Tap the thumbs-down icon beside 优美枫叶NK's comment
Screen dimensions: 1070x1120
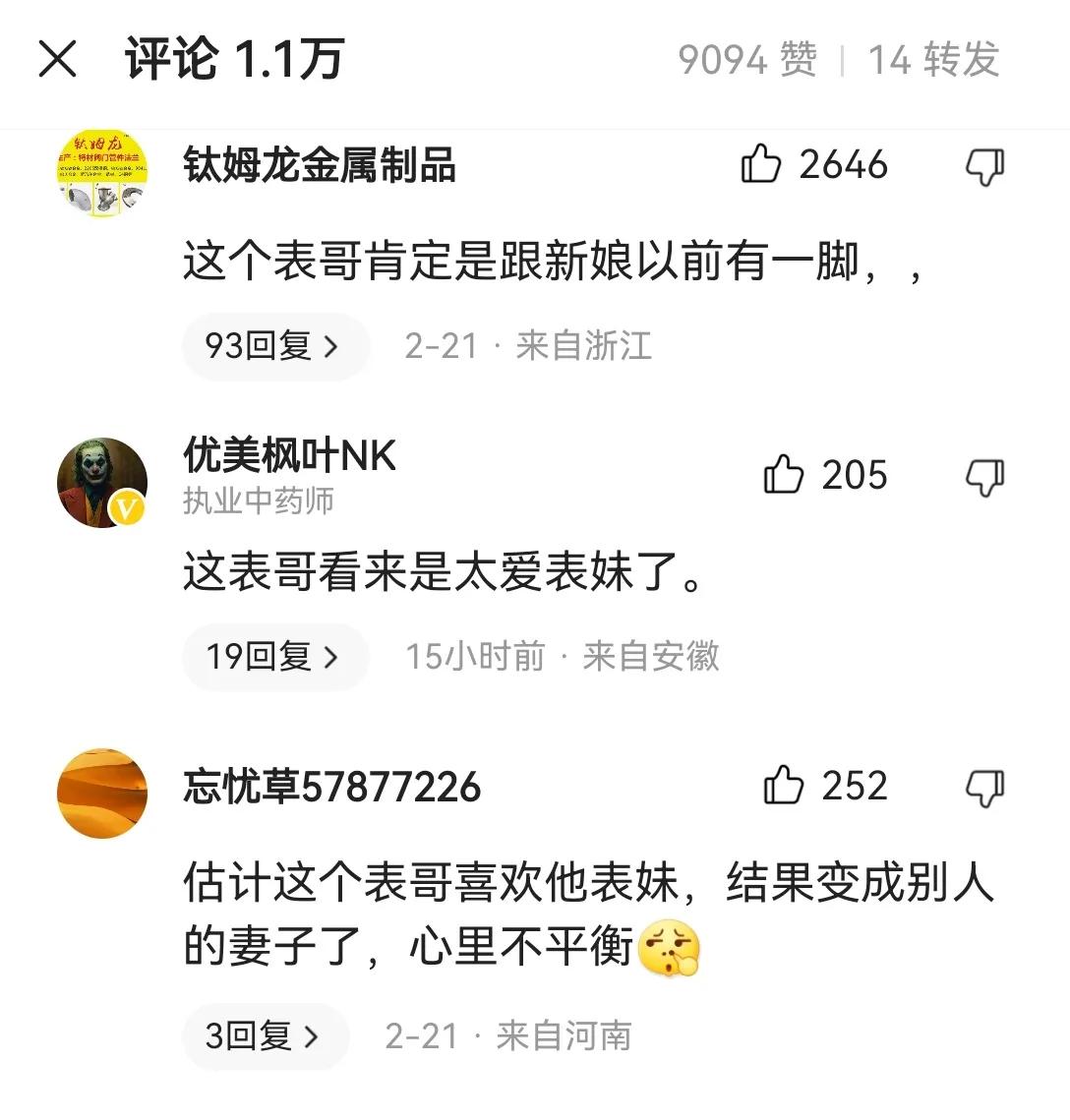983,476
